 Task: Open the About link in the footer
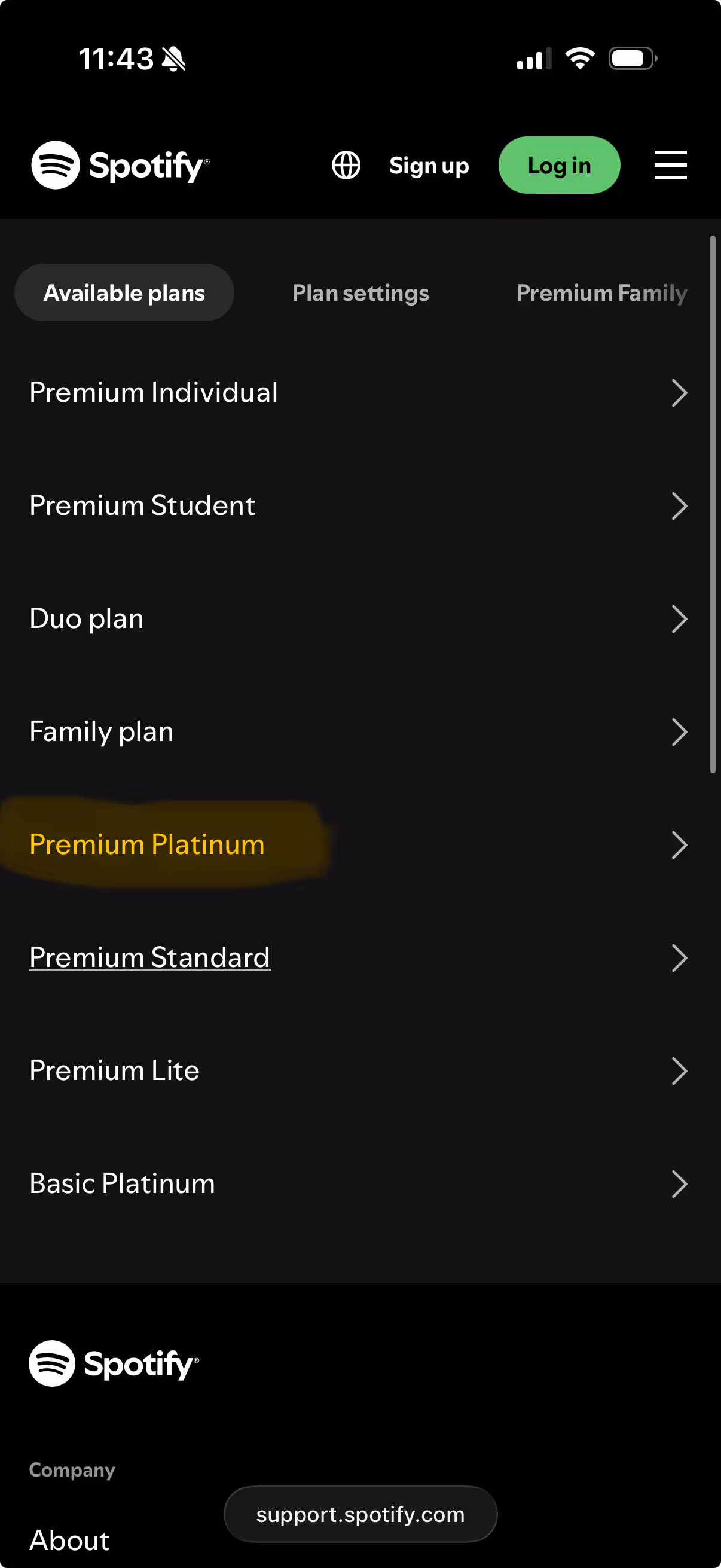[69, 1540]
